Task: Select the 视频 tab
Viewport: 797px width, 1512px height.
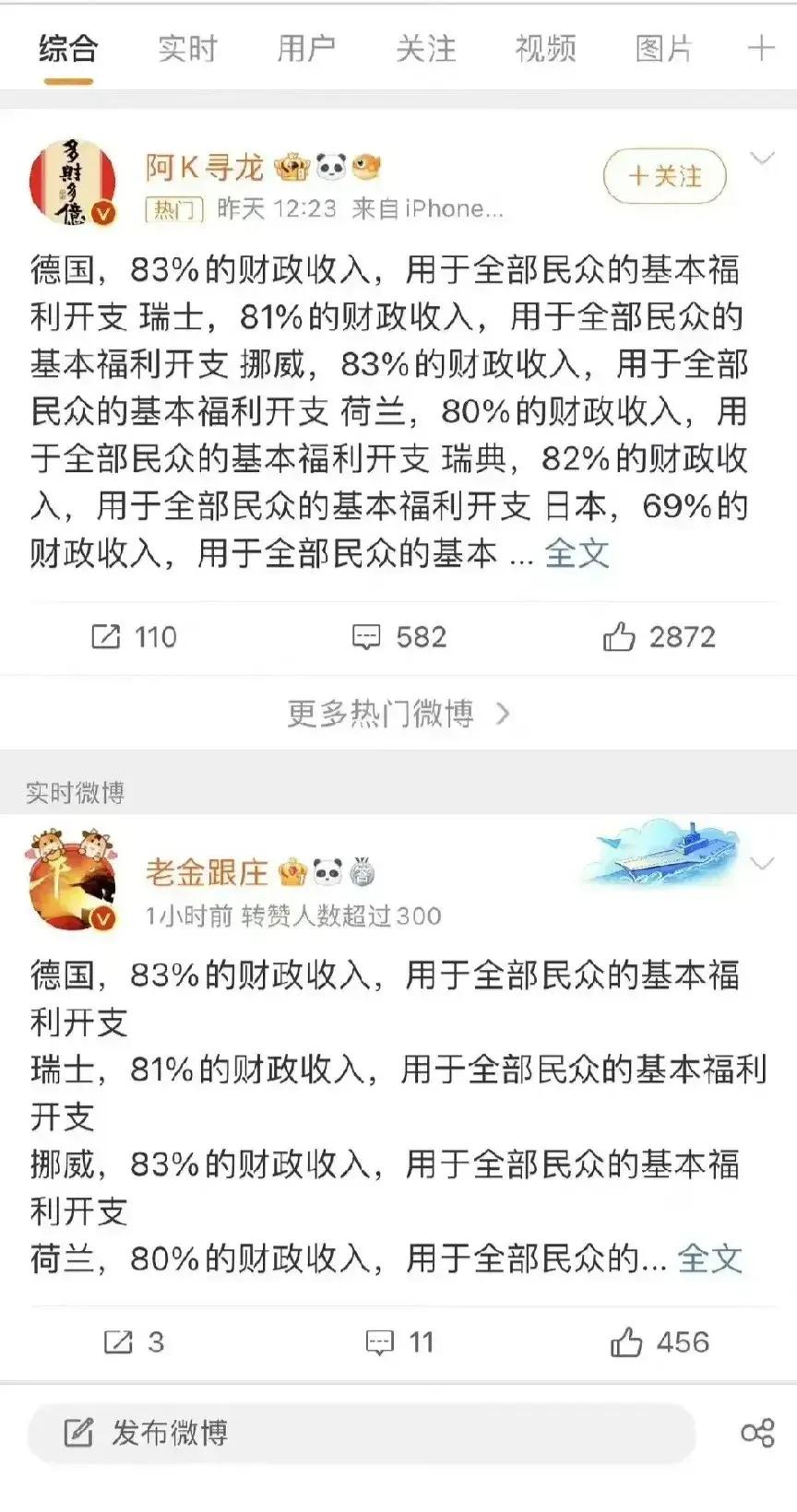Action: (545, 48)
